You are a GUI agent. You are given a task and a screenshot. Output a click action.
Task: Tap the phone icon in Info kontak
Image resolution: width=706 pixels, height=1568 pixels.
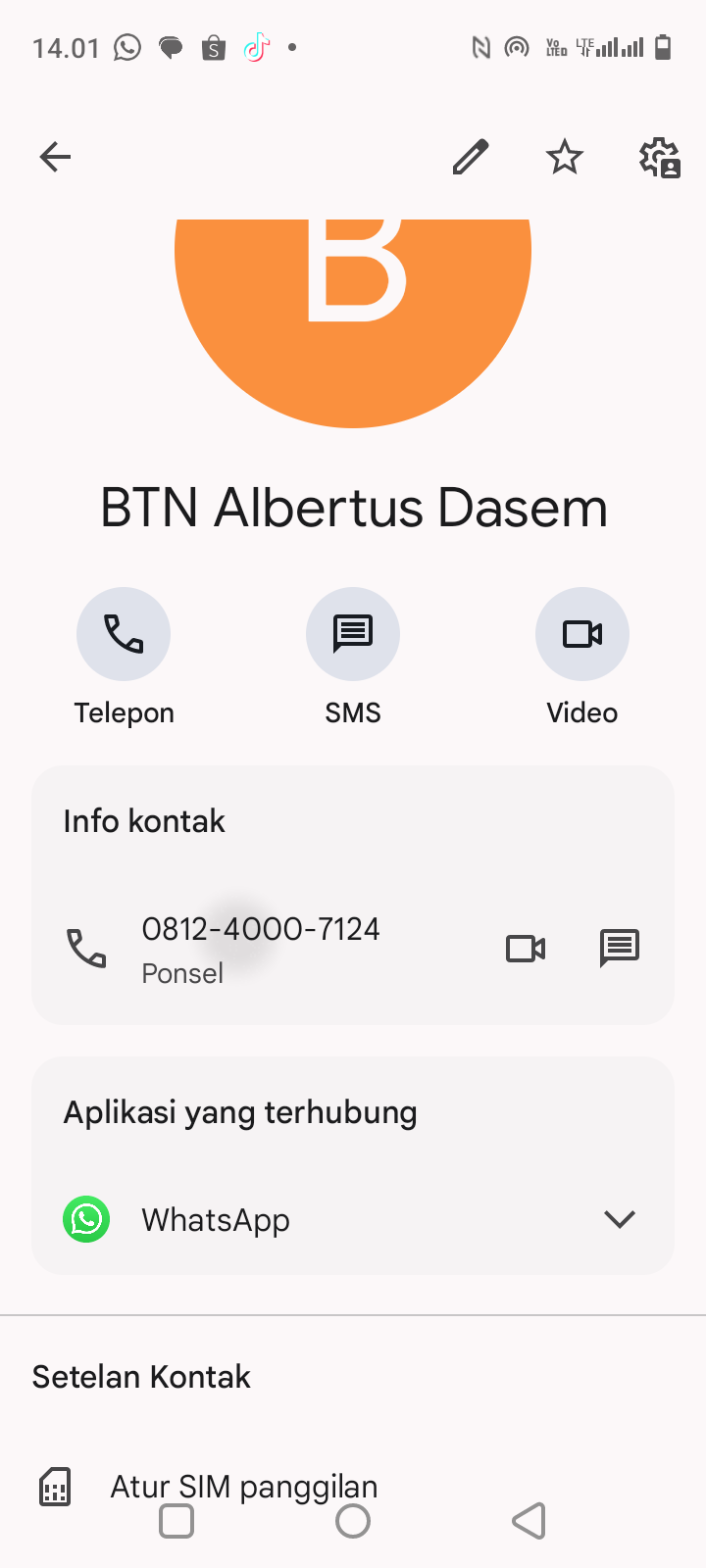click(86, 949)
